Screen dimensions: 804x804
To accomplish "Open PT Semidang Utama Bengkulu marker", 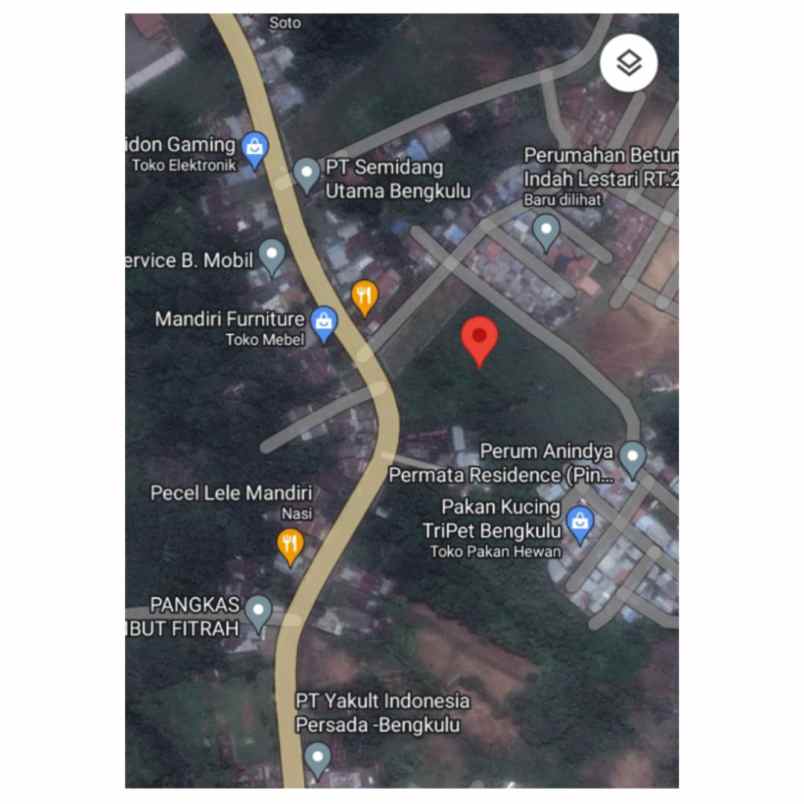I will [x=307, y=175].
